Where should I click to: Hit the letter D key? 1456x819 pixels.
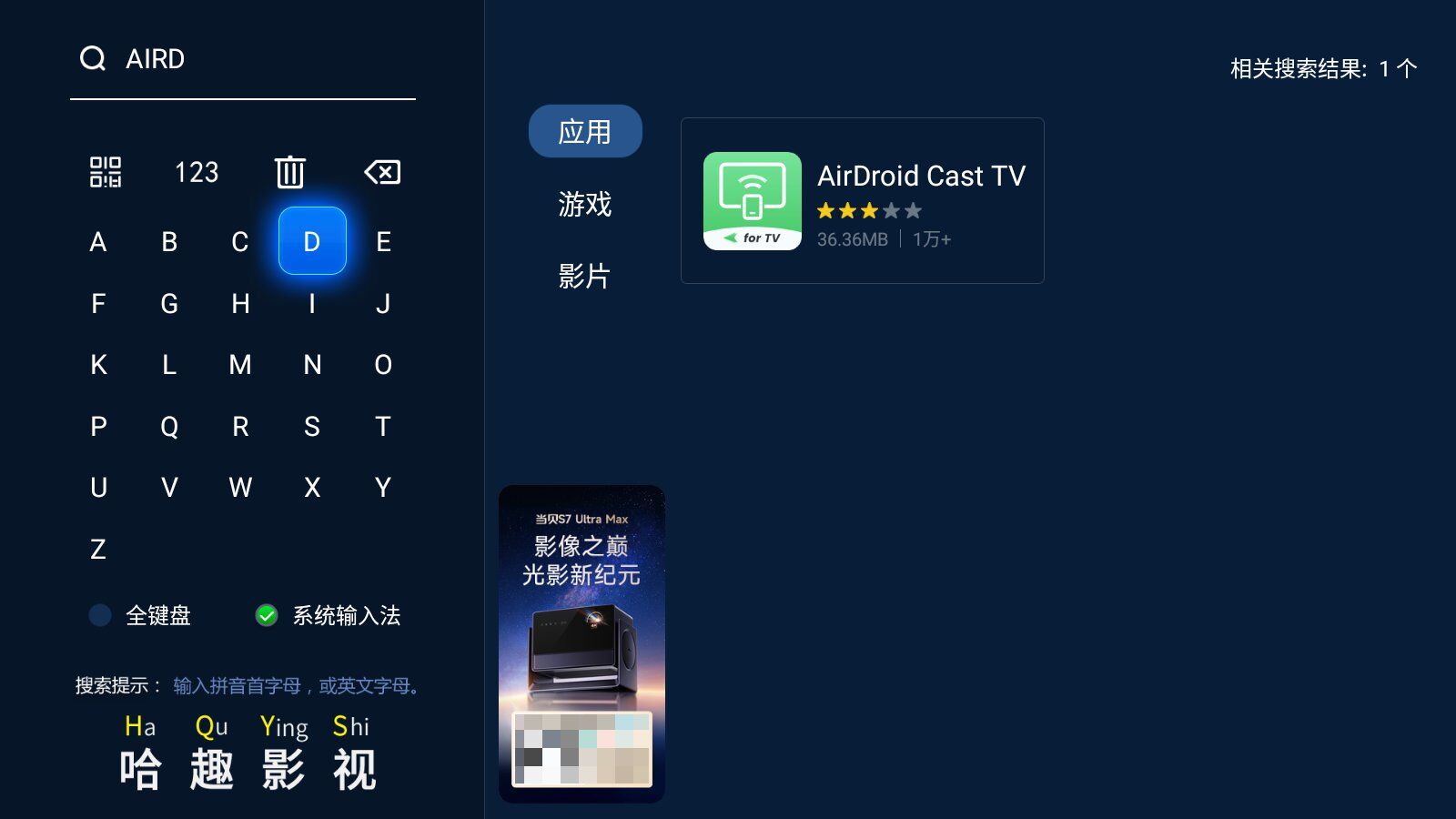coord(311,242)
